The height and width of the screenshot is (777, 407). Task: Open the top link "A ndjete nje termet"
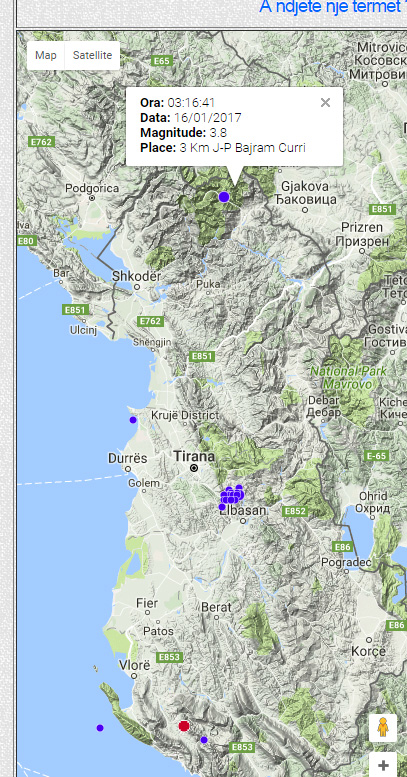[x=333, y=7]
